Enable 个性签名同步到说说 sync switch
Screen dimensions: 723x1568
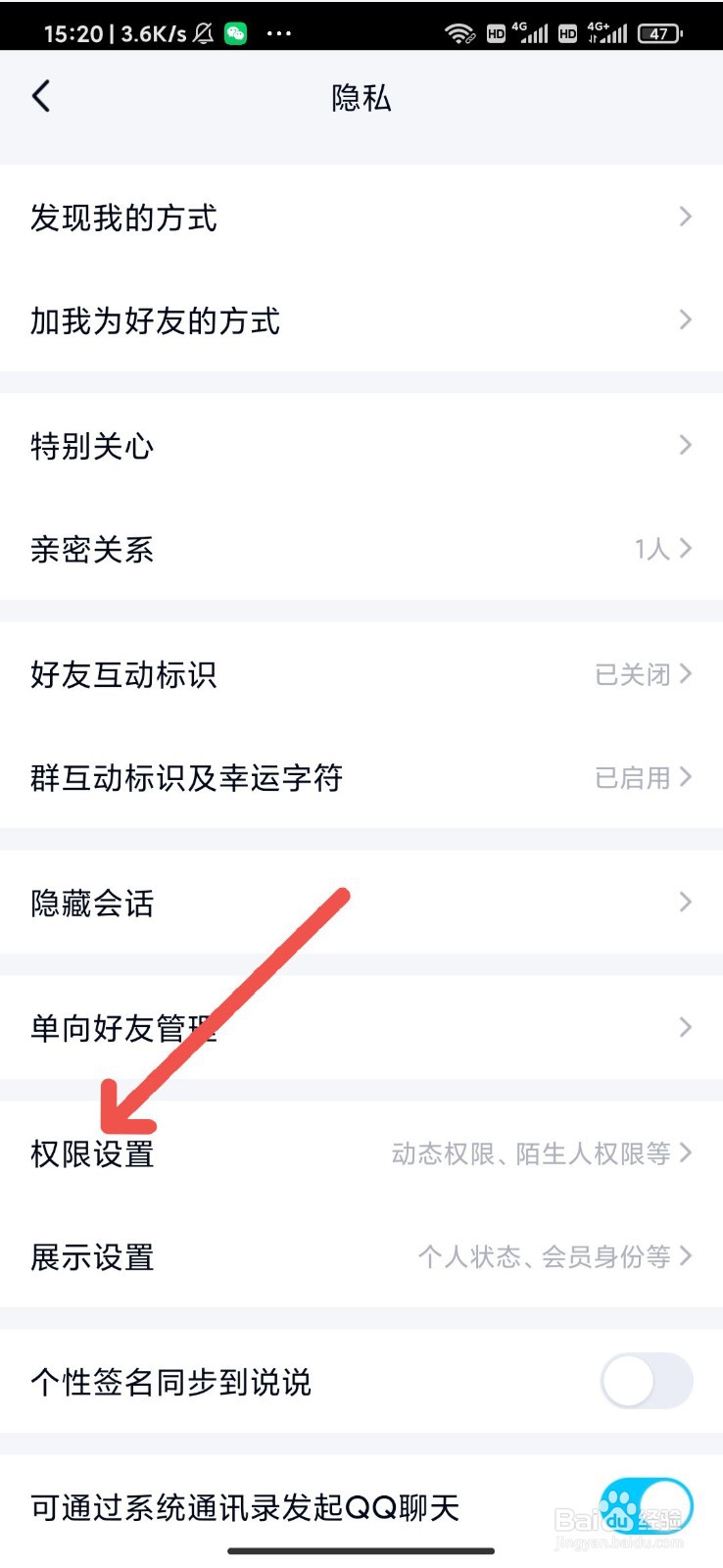coord(644,1382)
